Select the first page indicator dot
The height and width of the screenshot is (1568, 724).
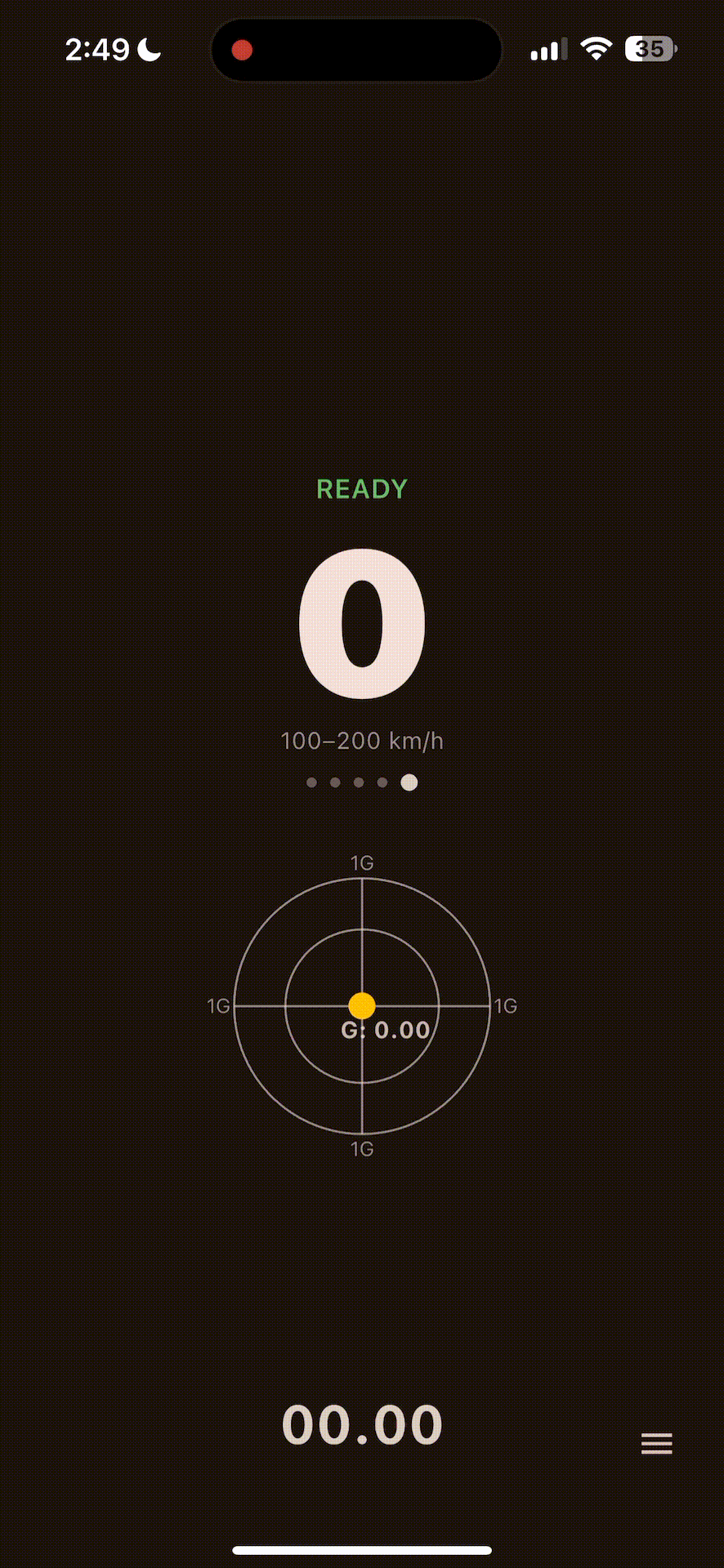pos(311,782)
